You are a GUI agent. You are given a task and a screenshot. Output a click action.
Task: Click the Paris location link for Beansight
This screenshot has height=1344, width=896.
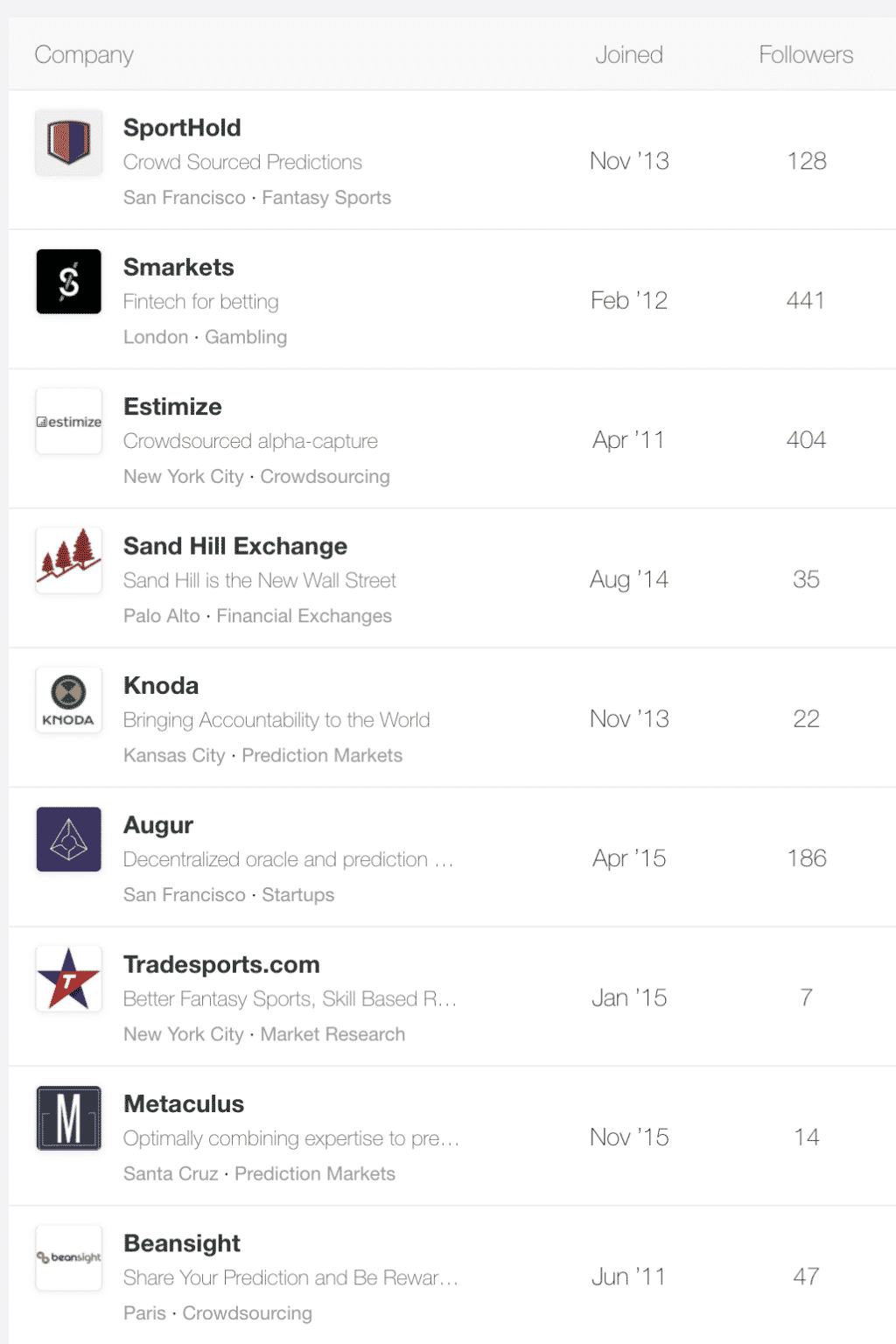(145, 1312)
